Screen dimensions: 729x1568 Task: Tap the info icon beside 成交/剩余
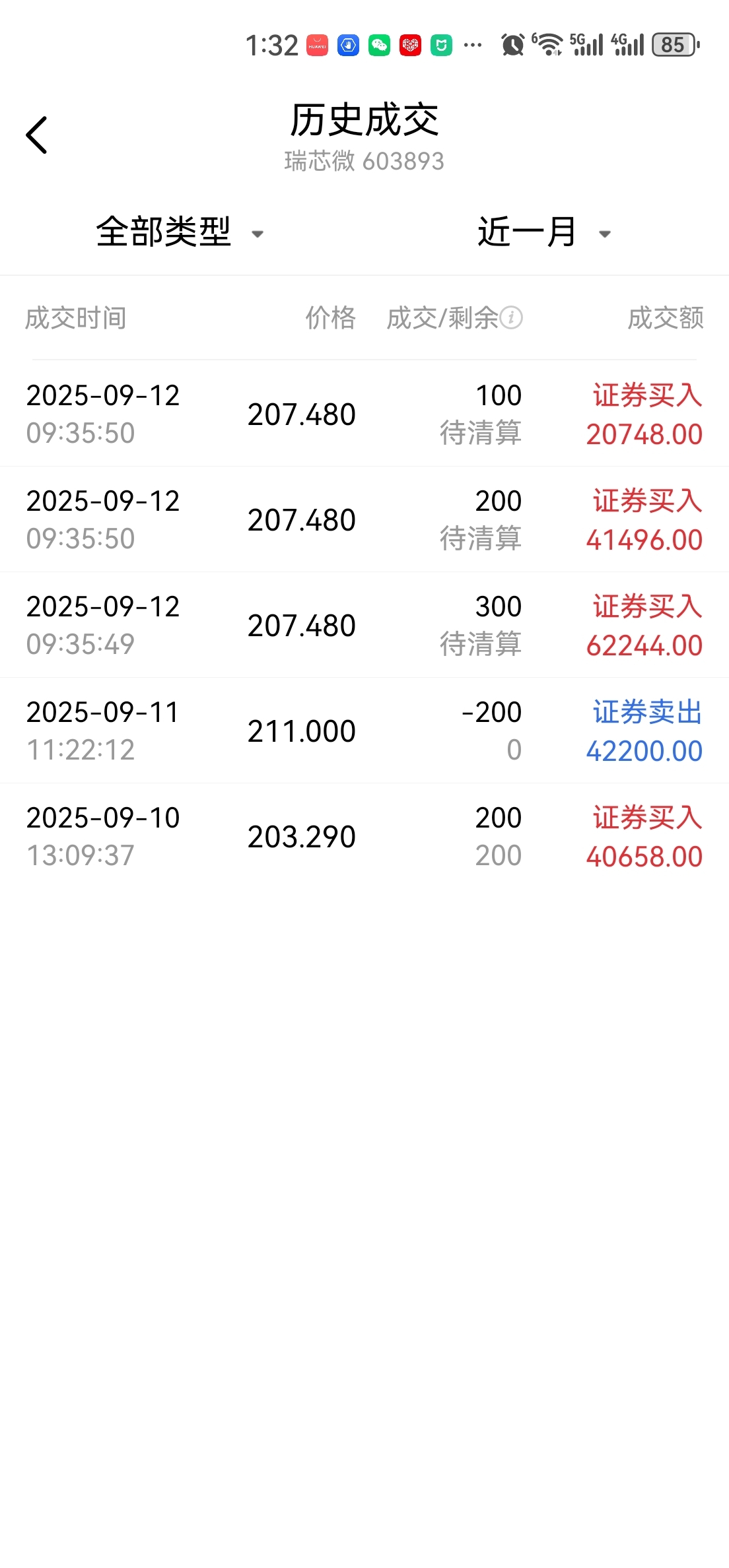pos(511,318)
